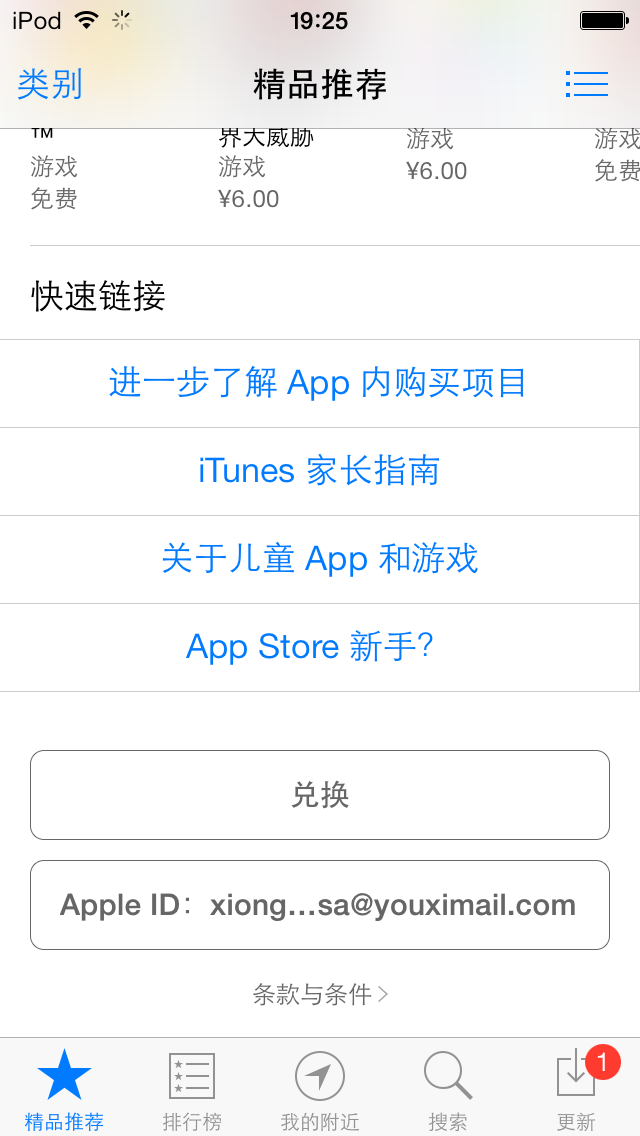Image resolution: width=640 pixels, height=1136 pixels.
Task: Open the wish list icon
Action: pos(587,84)
